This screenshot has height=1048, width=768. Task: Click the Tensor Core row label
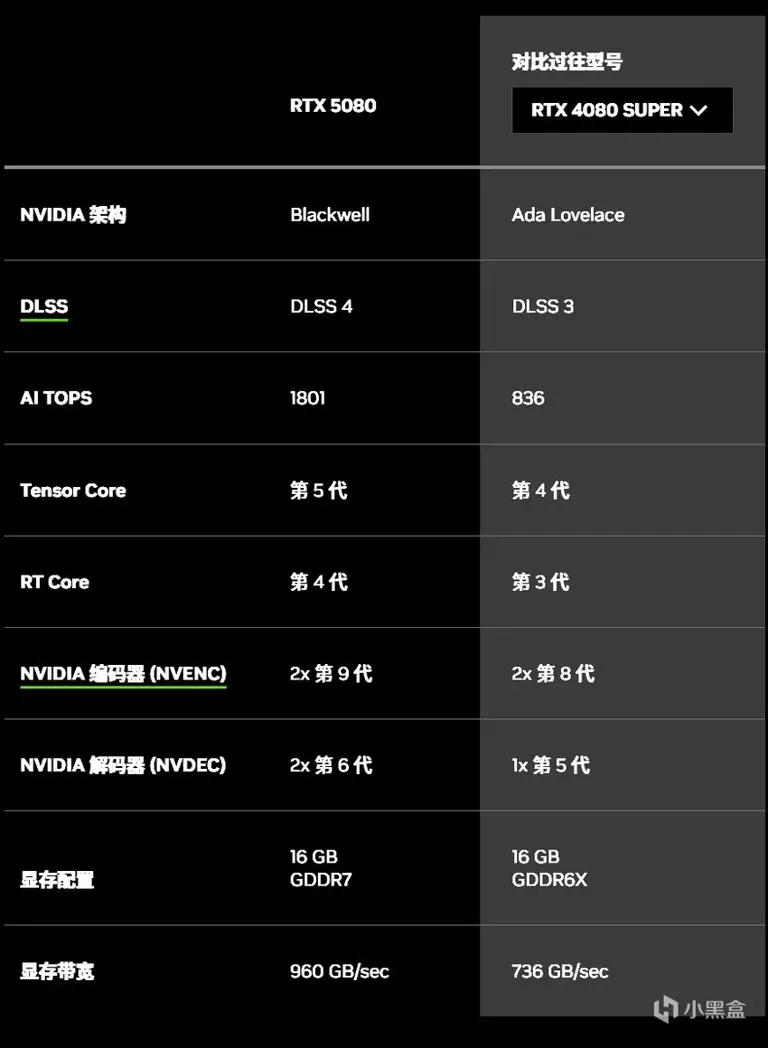click(x=72, y=490)
